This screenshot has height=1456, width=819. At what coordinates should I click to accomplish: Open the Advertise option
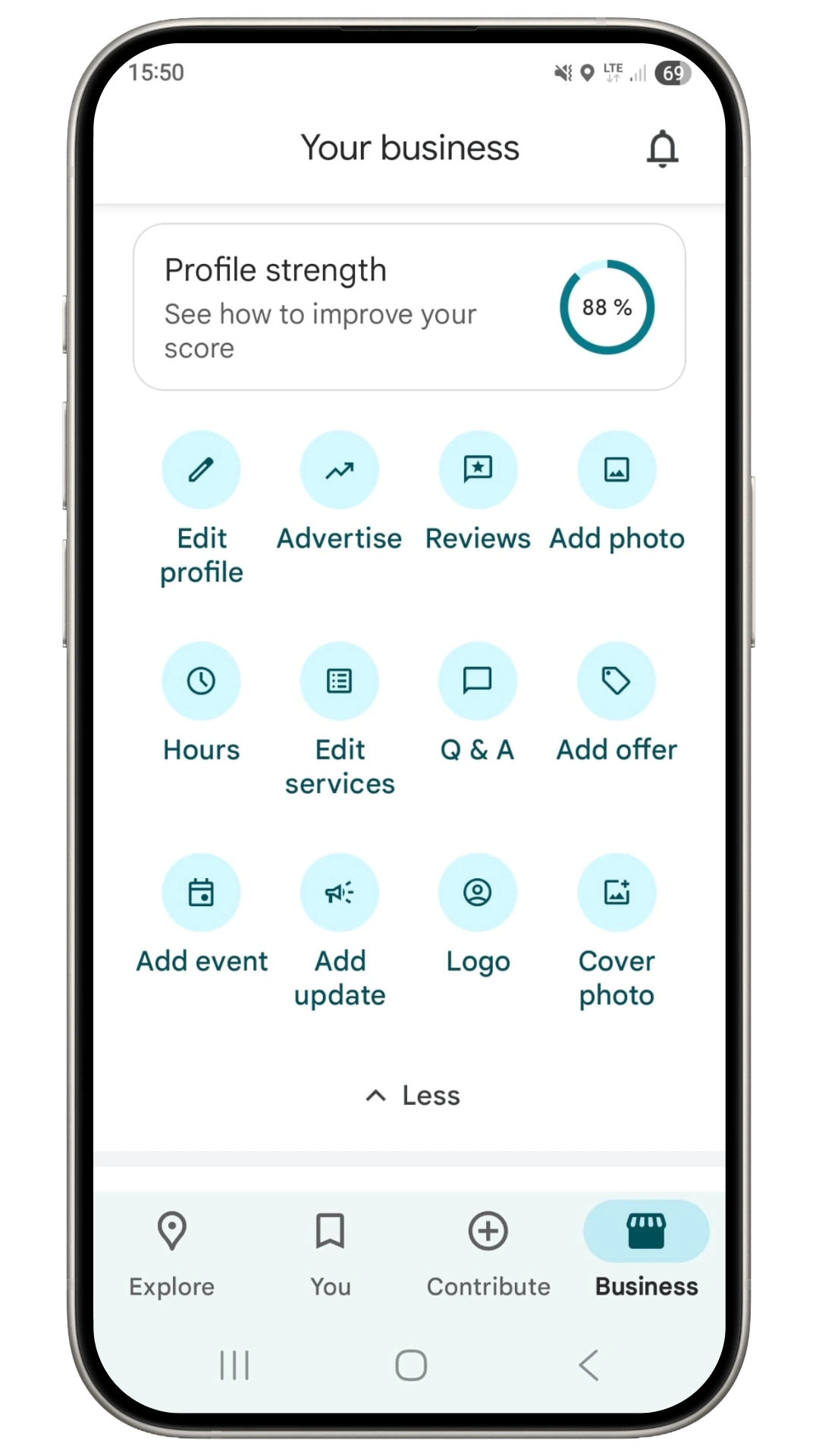(339, 470)
